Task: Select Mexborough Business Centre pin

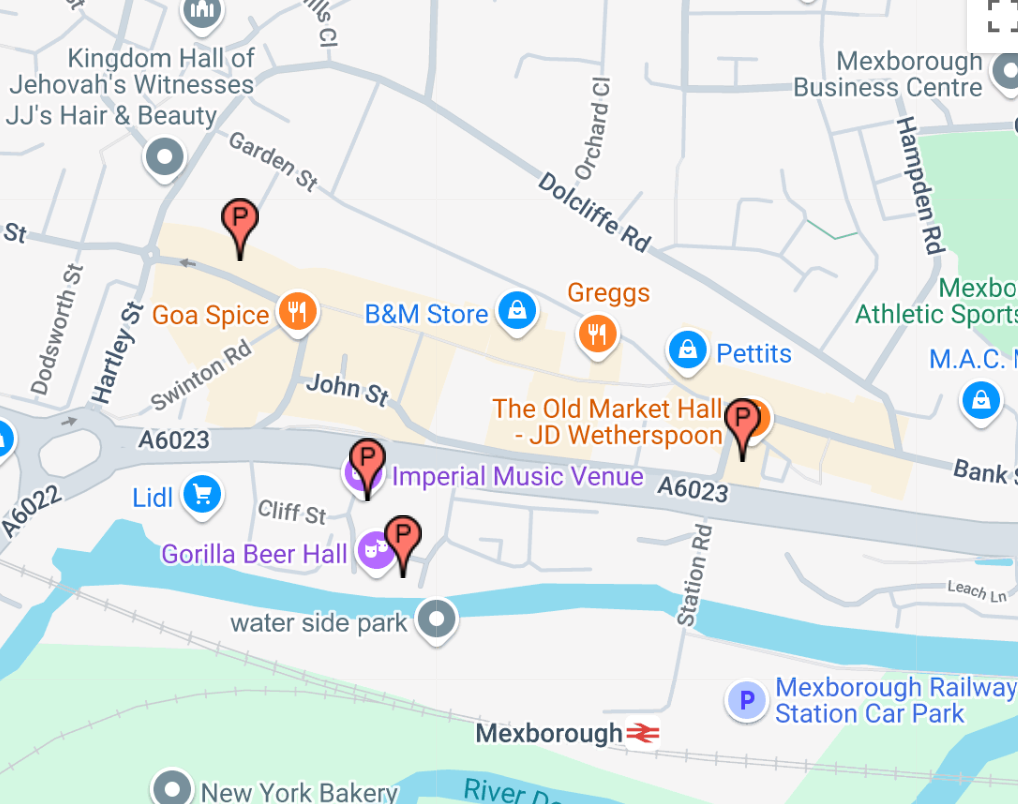Action: [x=1005, y=72]
